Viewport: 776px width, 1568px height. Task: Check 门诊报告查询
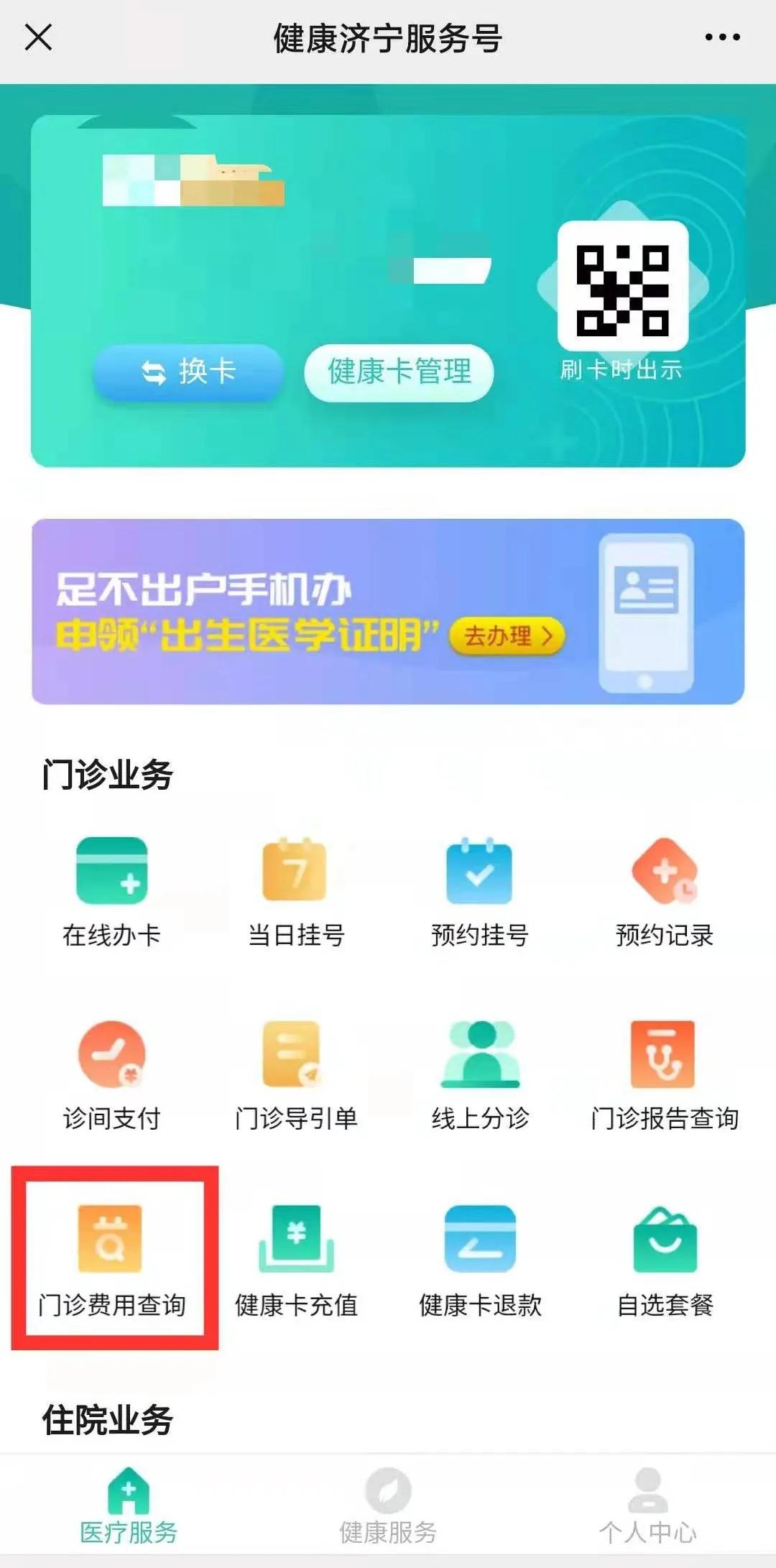664,1074
